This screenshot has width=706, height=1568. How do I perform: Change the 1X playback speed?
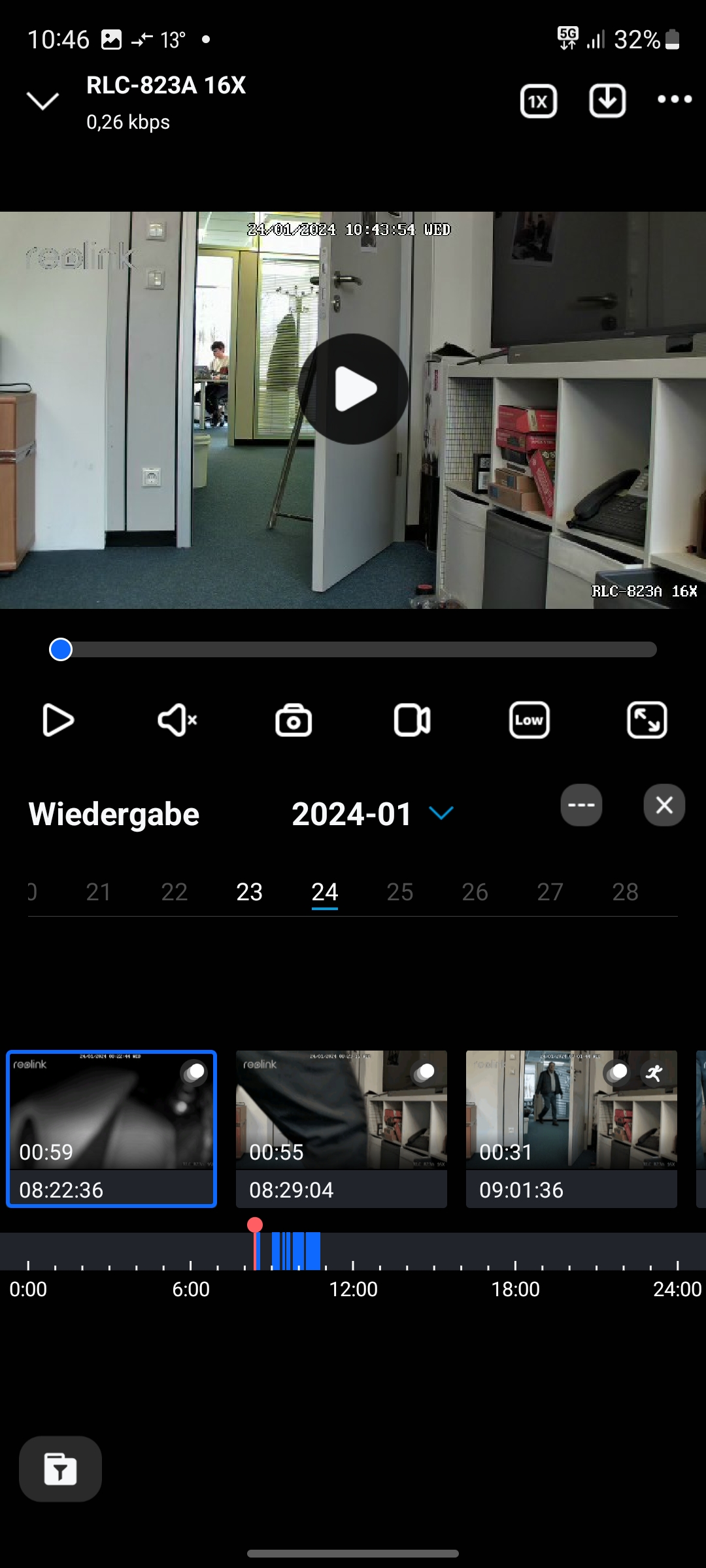coord(538,101)
